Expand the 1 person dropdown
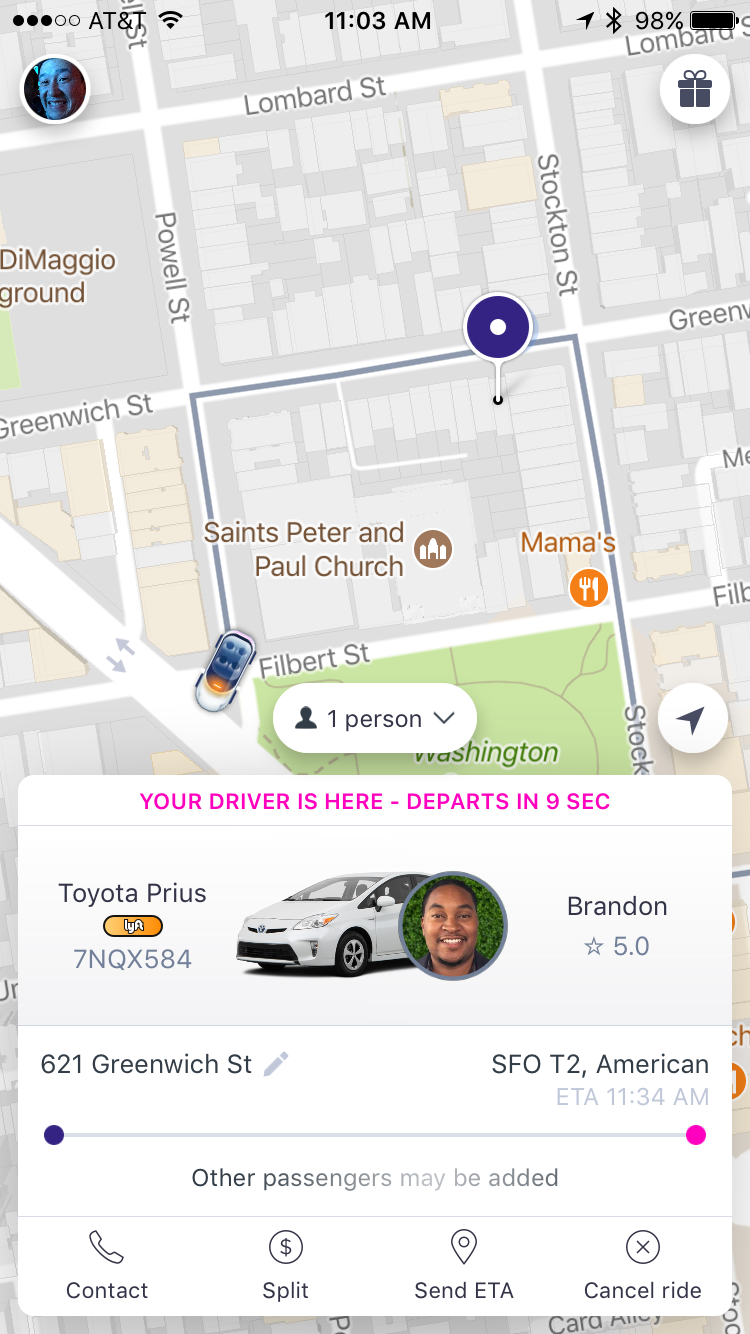Screen dimensions: 750x1334 [375, 718]
